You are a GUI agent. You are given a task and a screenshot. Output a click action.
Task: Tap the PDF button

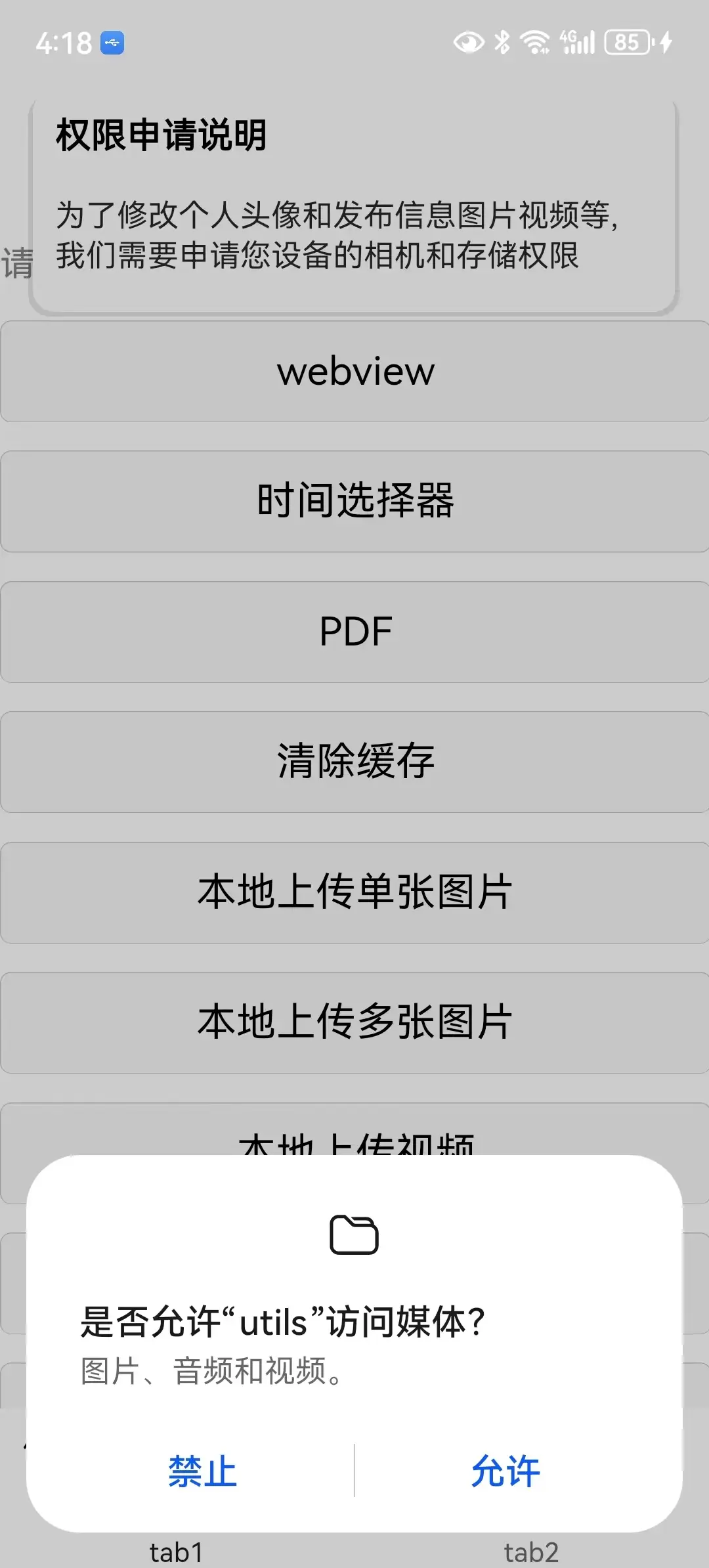[x=354, y=632]
